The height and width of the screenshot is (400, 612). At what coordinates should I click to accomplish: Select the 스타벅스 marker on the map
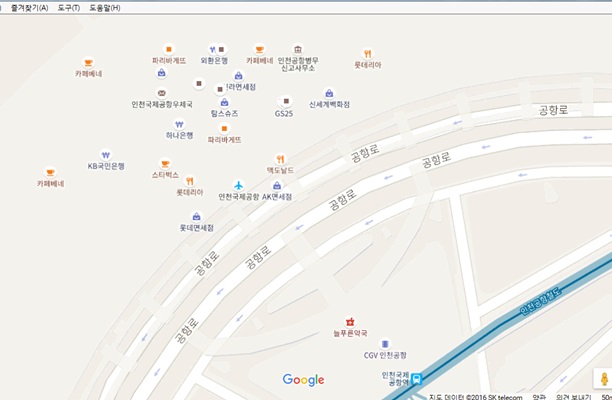(166, 163)
